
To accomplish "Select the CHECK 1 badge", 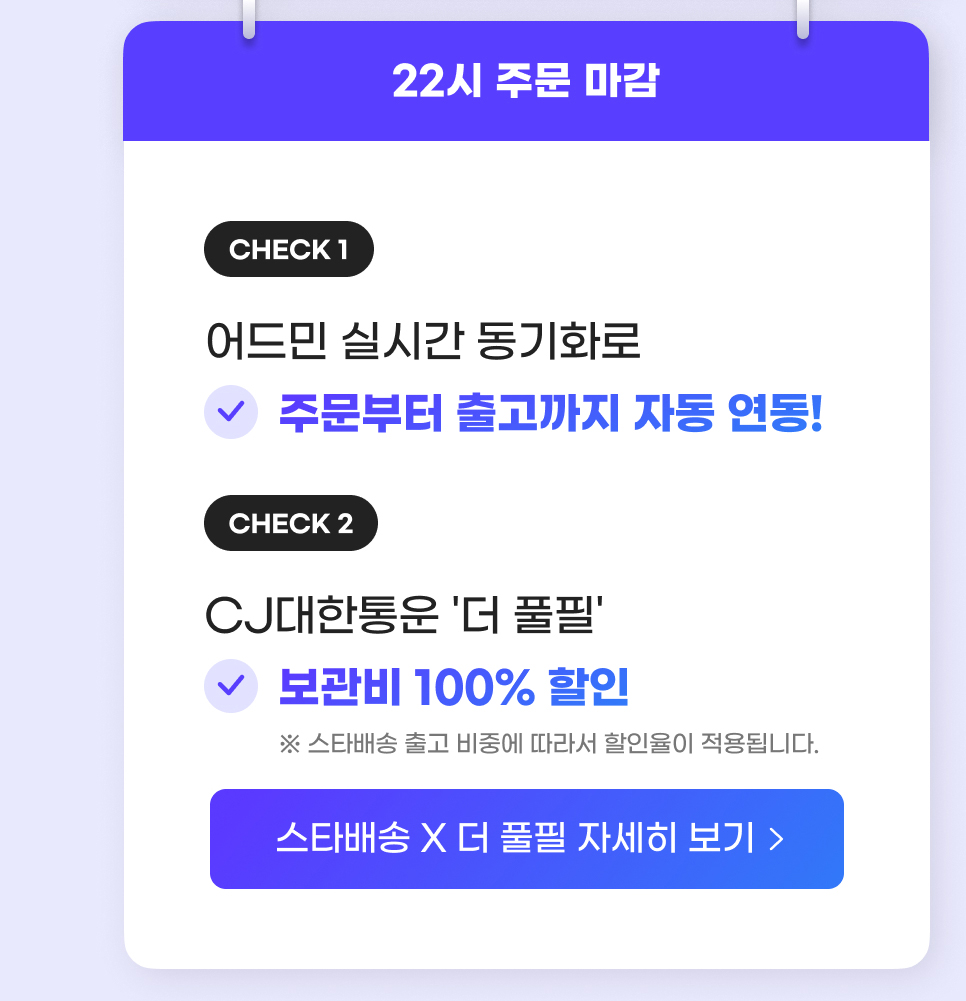I will coord(288,248).
